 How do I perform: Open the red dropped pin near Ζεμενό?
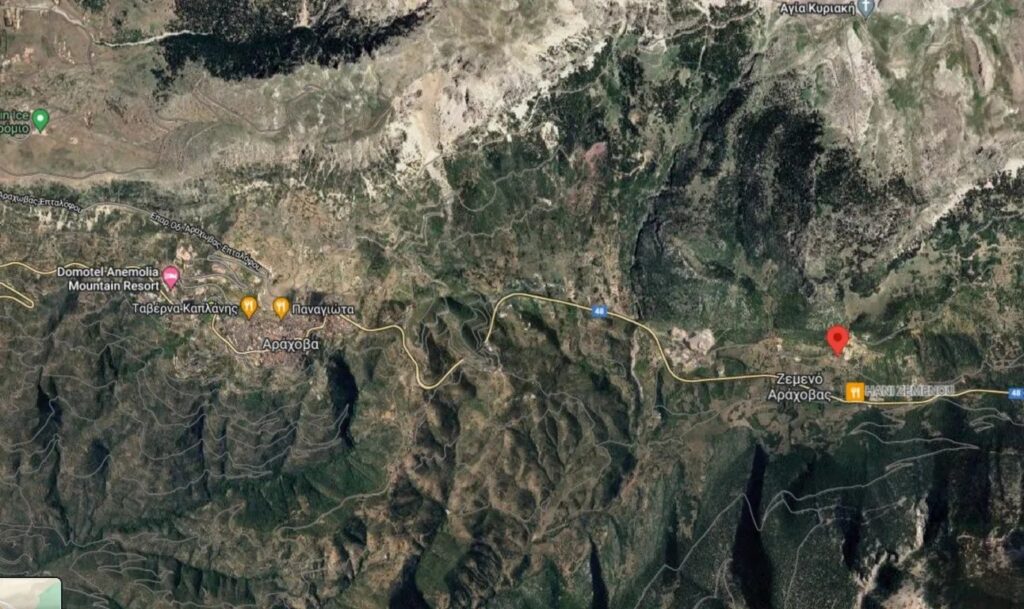[838, 339]
